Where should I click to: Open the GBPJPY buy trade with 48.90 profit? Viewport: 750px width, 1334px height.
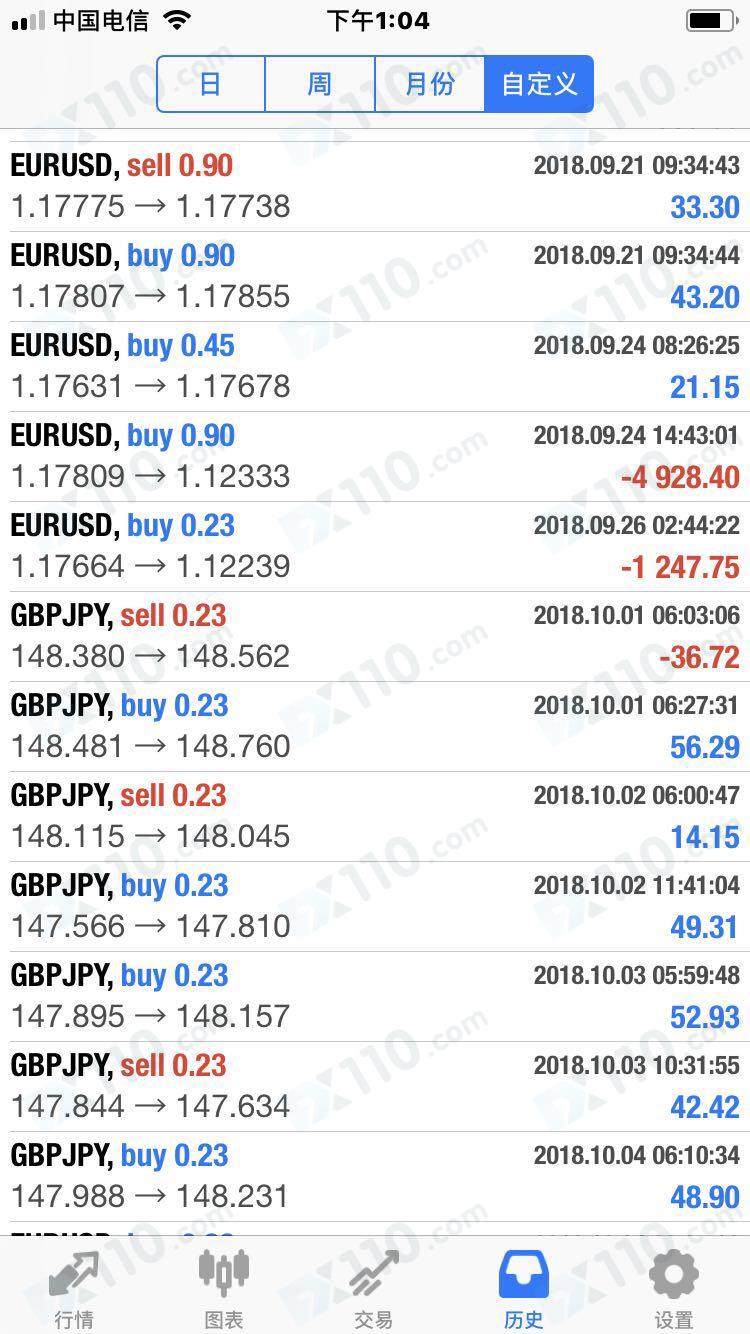375,1177
